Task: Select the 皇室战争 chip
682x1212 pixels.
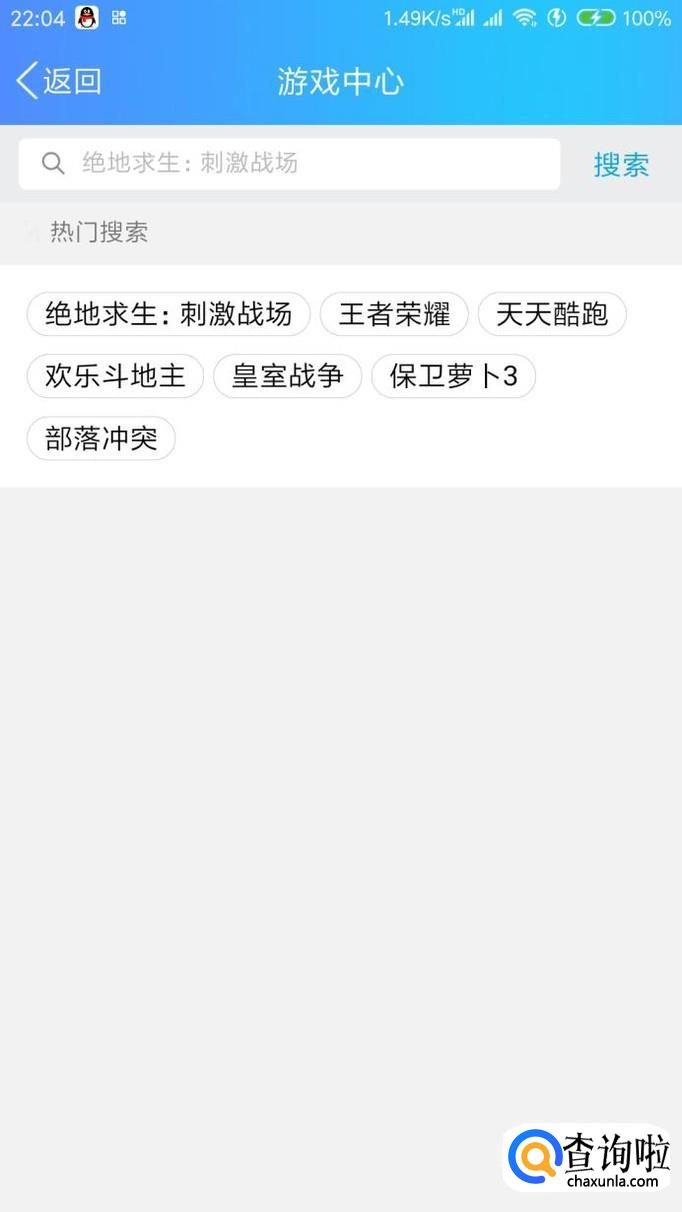Action: (288, 376)
